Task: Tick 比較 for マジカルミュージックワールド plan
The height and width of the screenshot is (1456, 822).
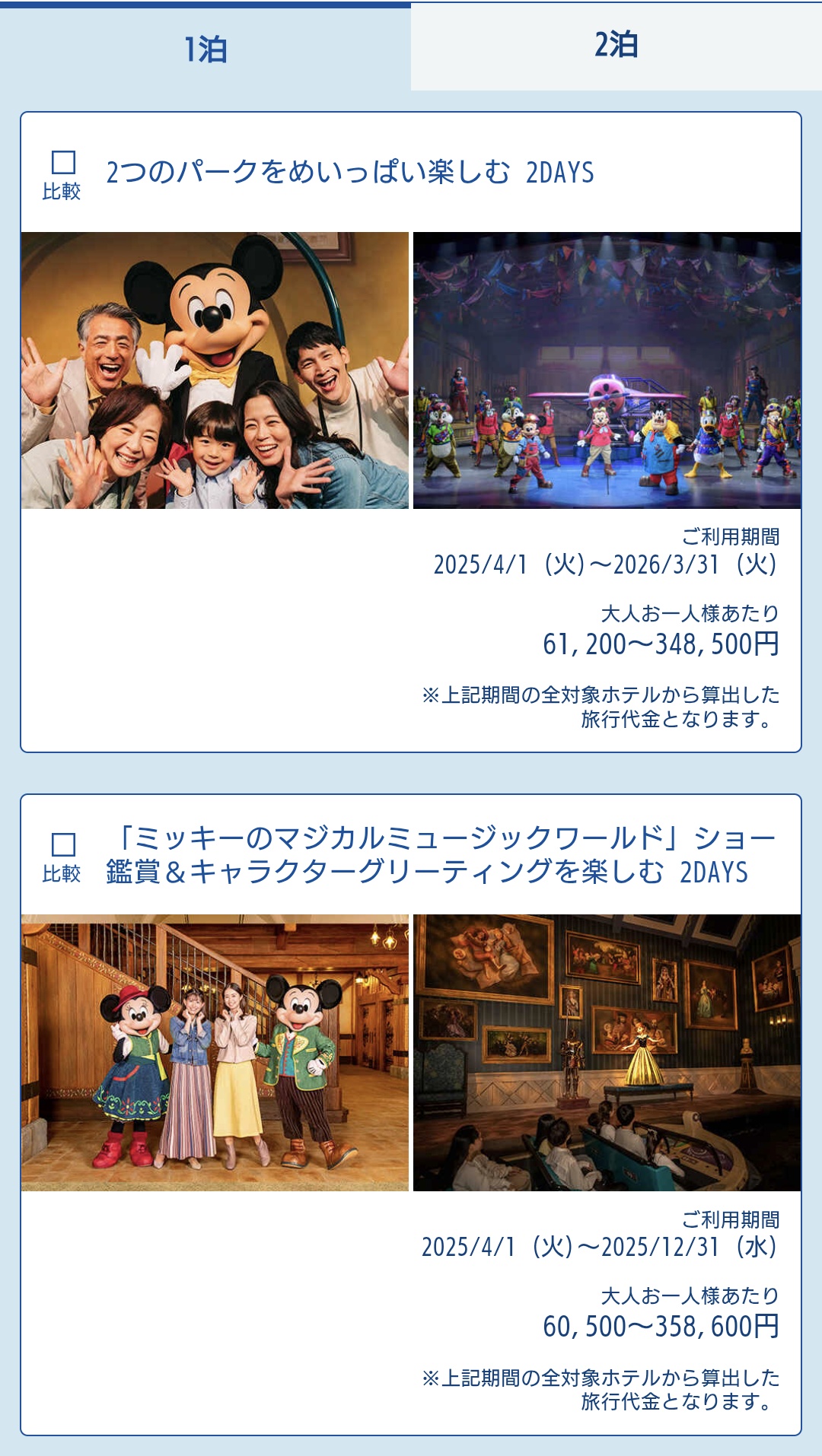Action: (63, 845)
